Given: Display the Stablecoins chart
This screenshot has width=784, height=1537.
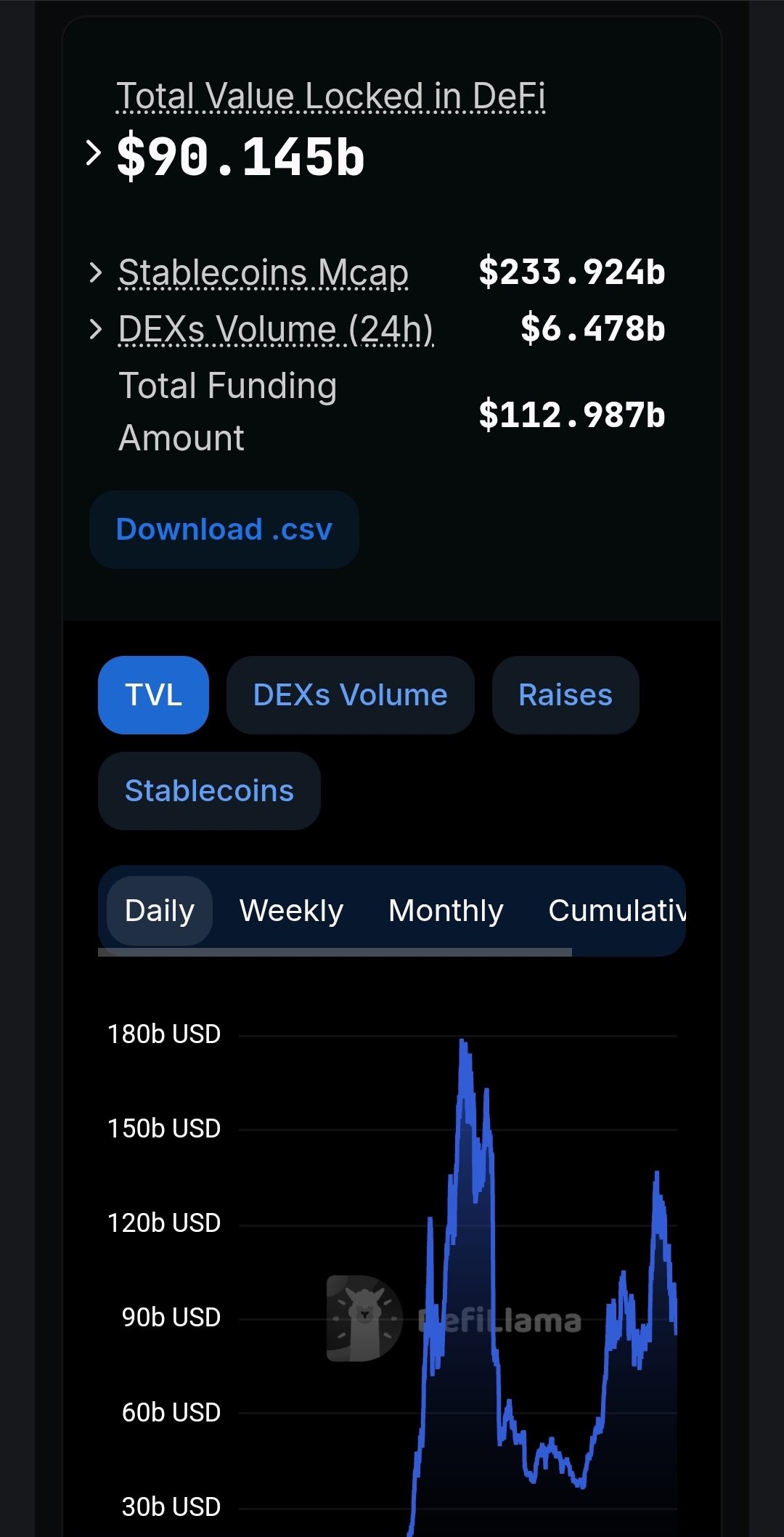Looking at the screenshot, I should pyautogui.click(x=209, y=791).
